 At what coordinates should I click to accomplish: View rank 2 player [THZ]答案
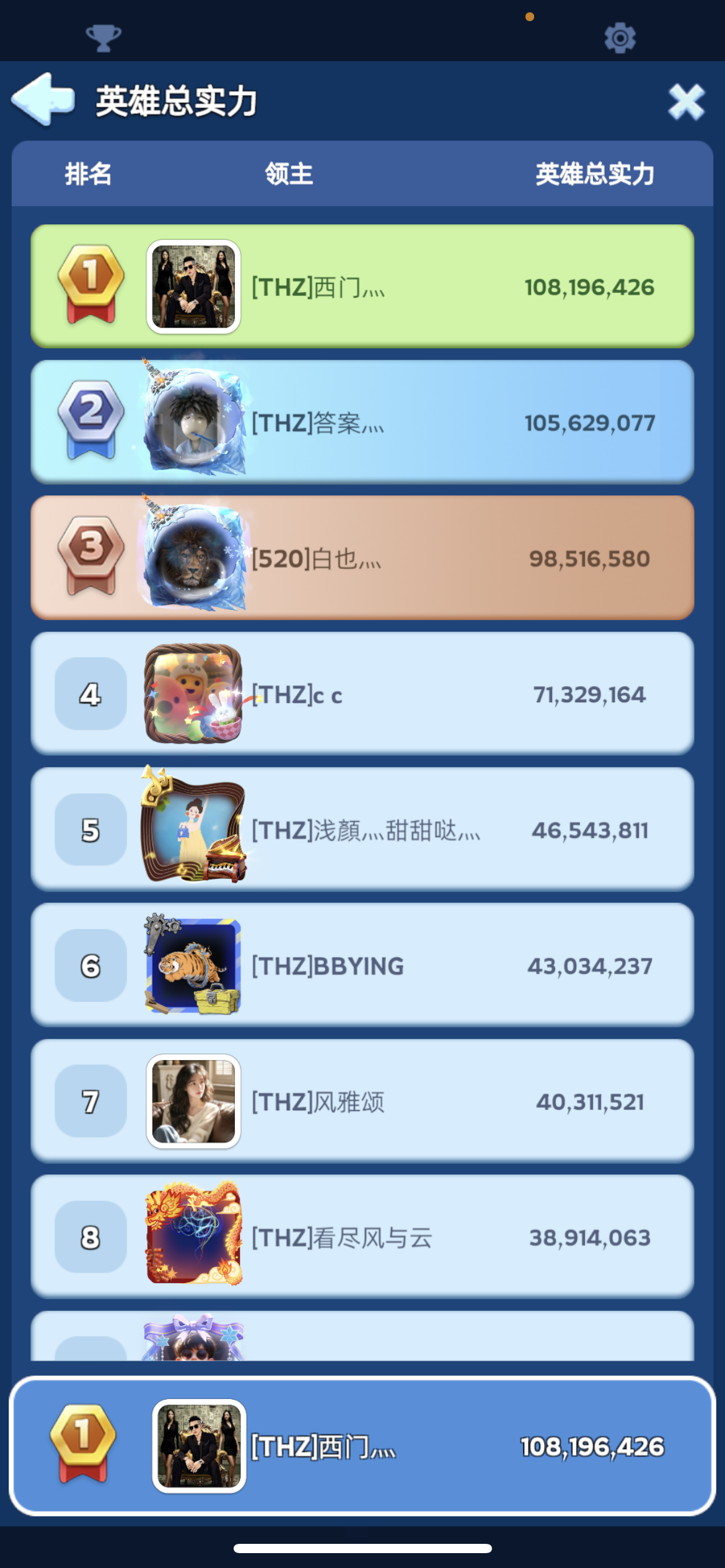pyautogui.click(x=362, y=422)
